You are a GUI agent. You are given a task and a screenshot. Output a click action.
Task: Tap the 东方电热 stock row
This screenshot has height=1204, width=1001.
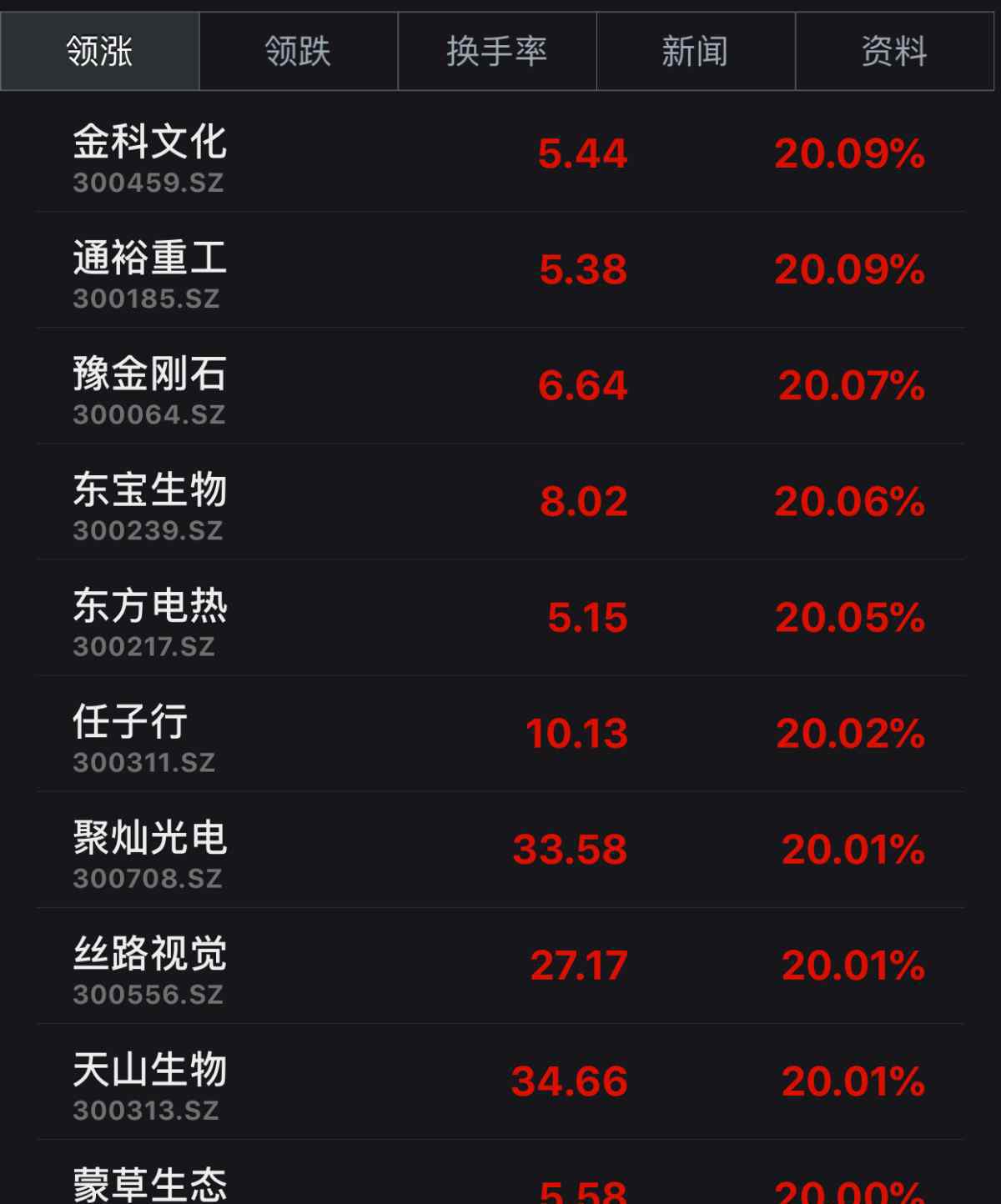tap(500, 618)
